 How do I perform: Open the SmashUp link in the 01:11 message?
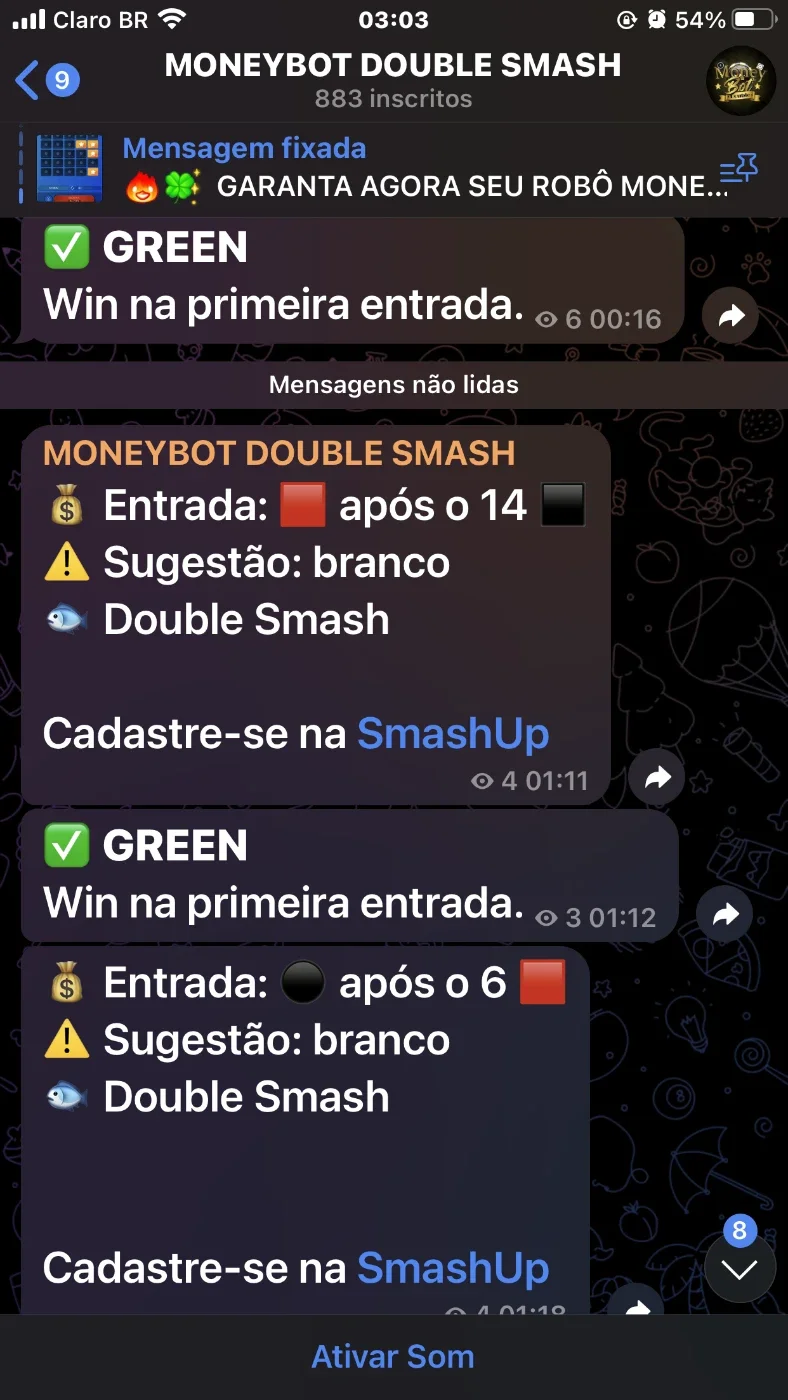[453, 733]
